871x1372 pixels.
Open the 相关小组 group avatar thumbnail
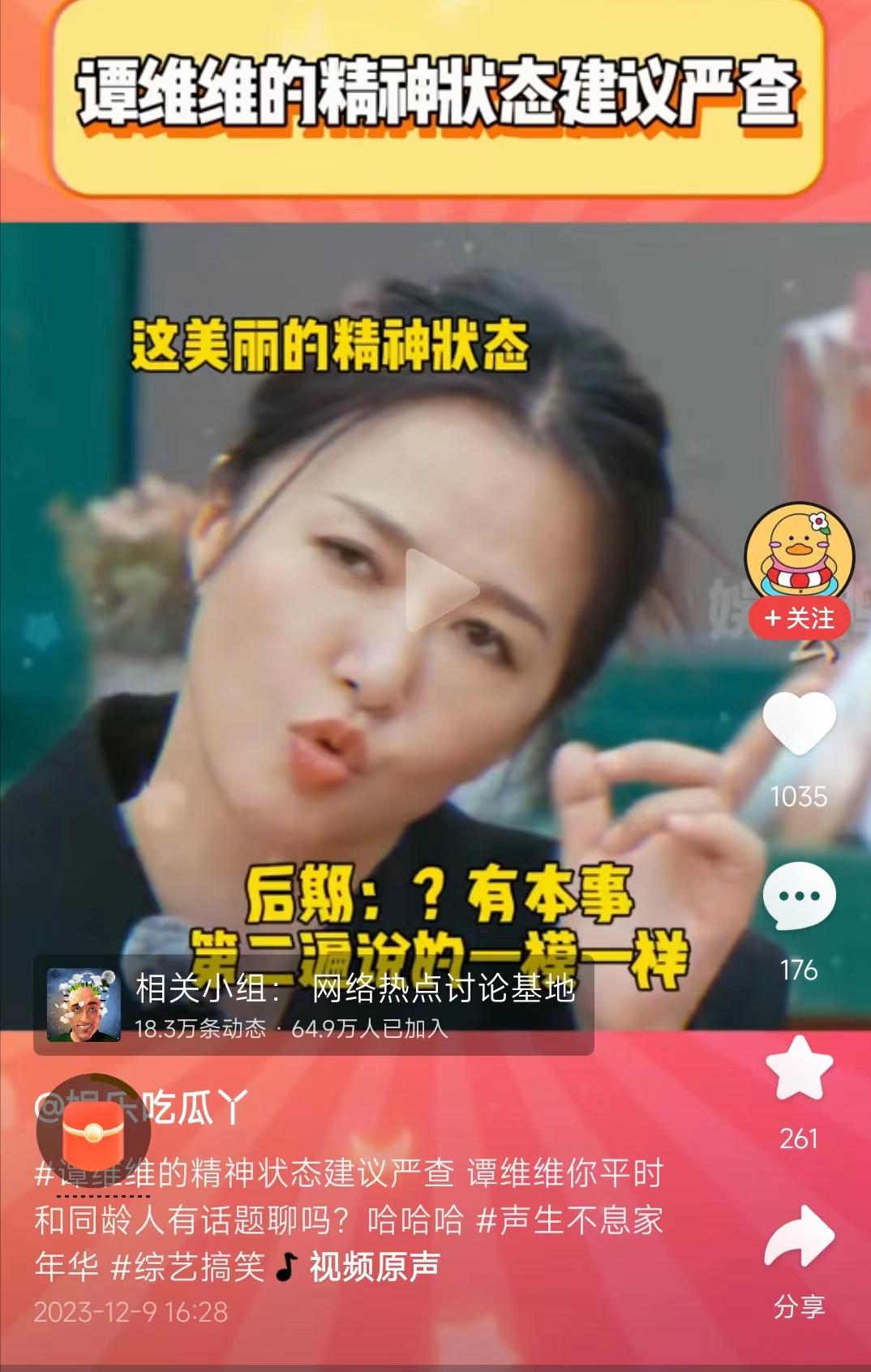84,1006
